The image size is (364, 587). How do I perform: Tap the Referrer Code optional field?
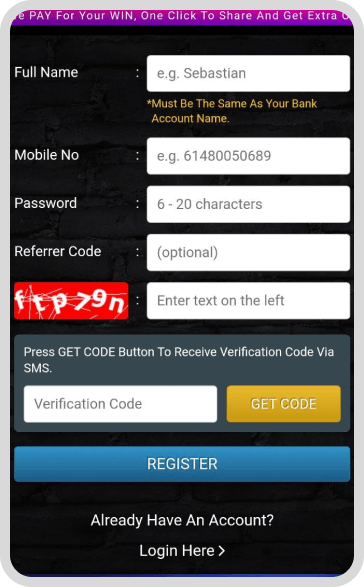248,253
